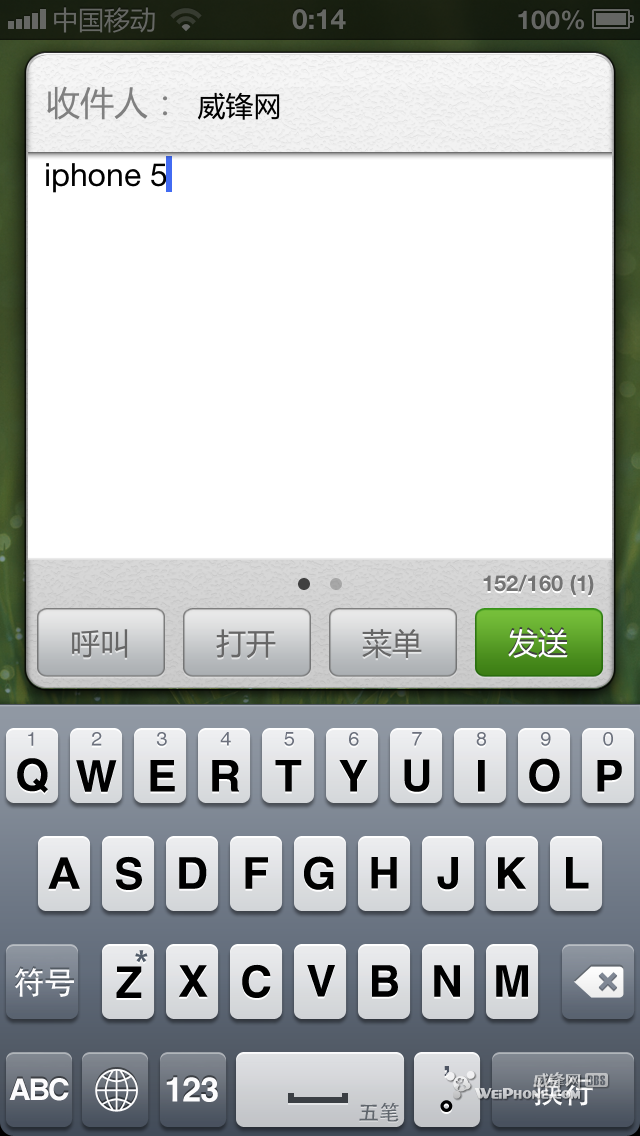Viewport: 640px width, 1136px height.
Task: Switch keyboard with the globe key
Action: coord(116,1089)
